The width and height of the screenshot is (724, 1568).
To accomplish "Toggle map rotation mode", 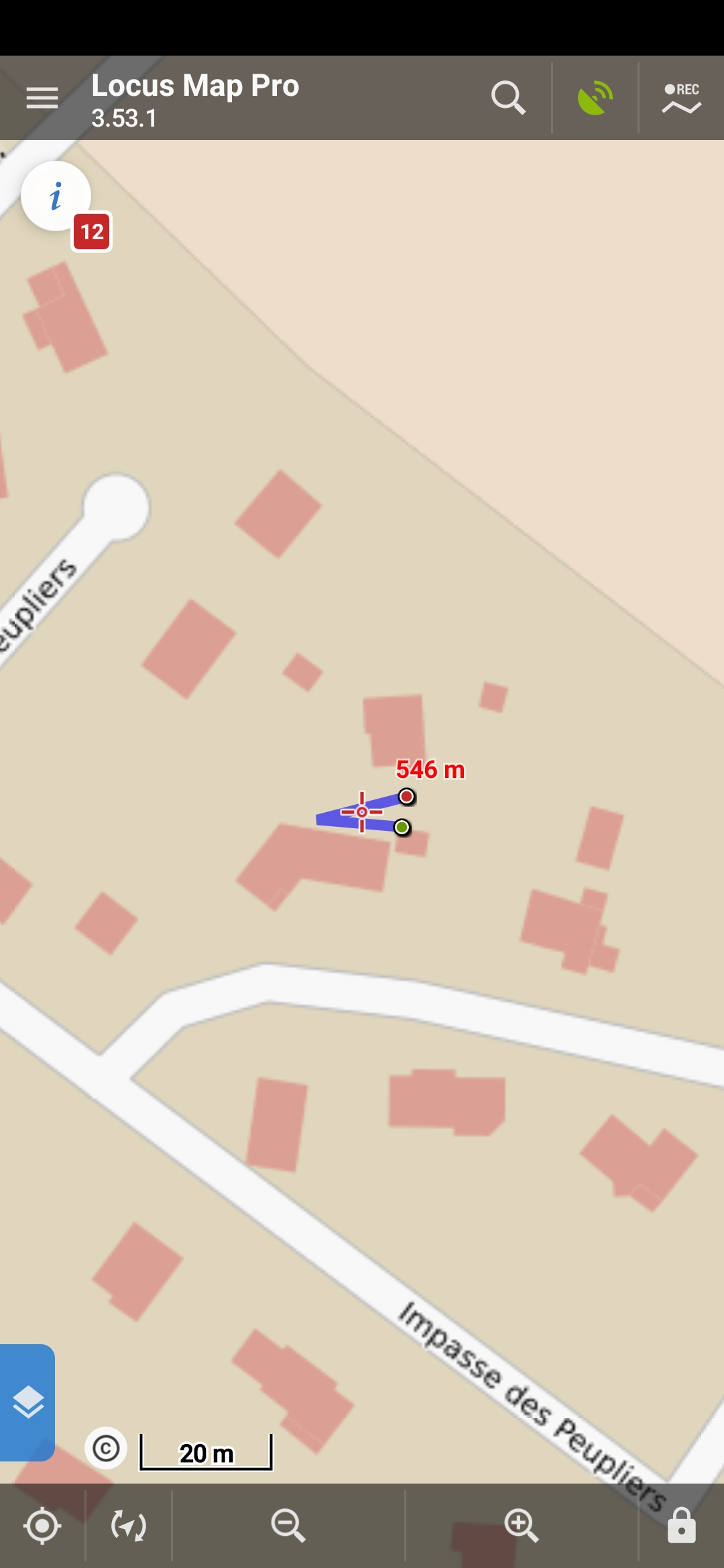I will [128, 1526].
